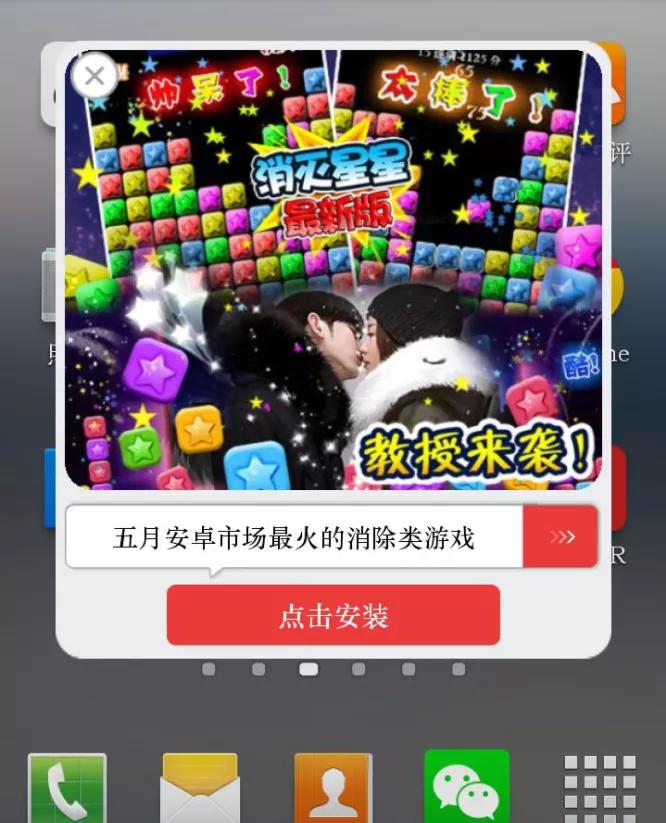666x823 pixels.
Task: Launch WeChat from the dock
Action: tap(466, 788)
